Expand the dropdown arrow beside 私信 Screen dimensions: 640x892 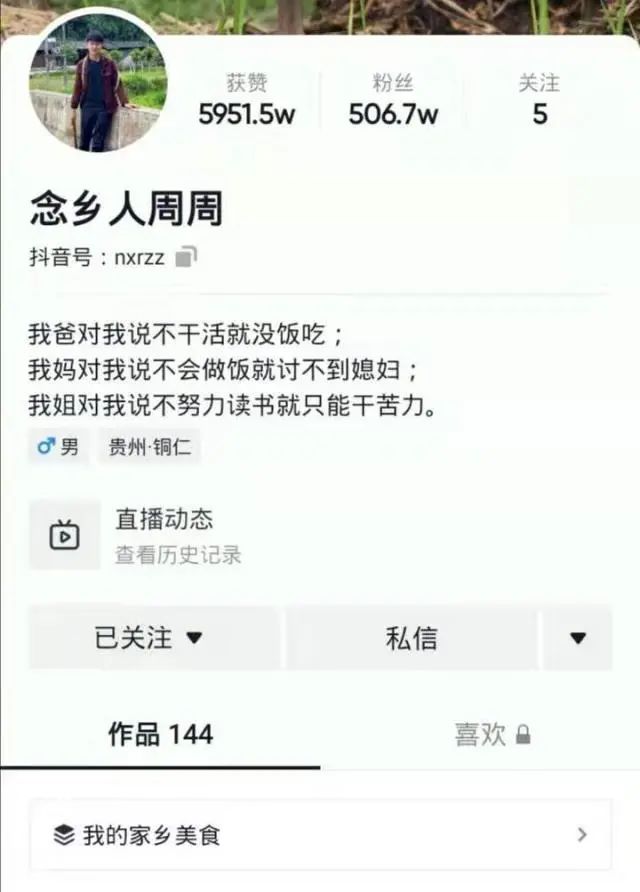coord(577,638)
